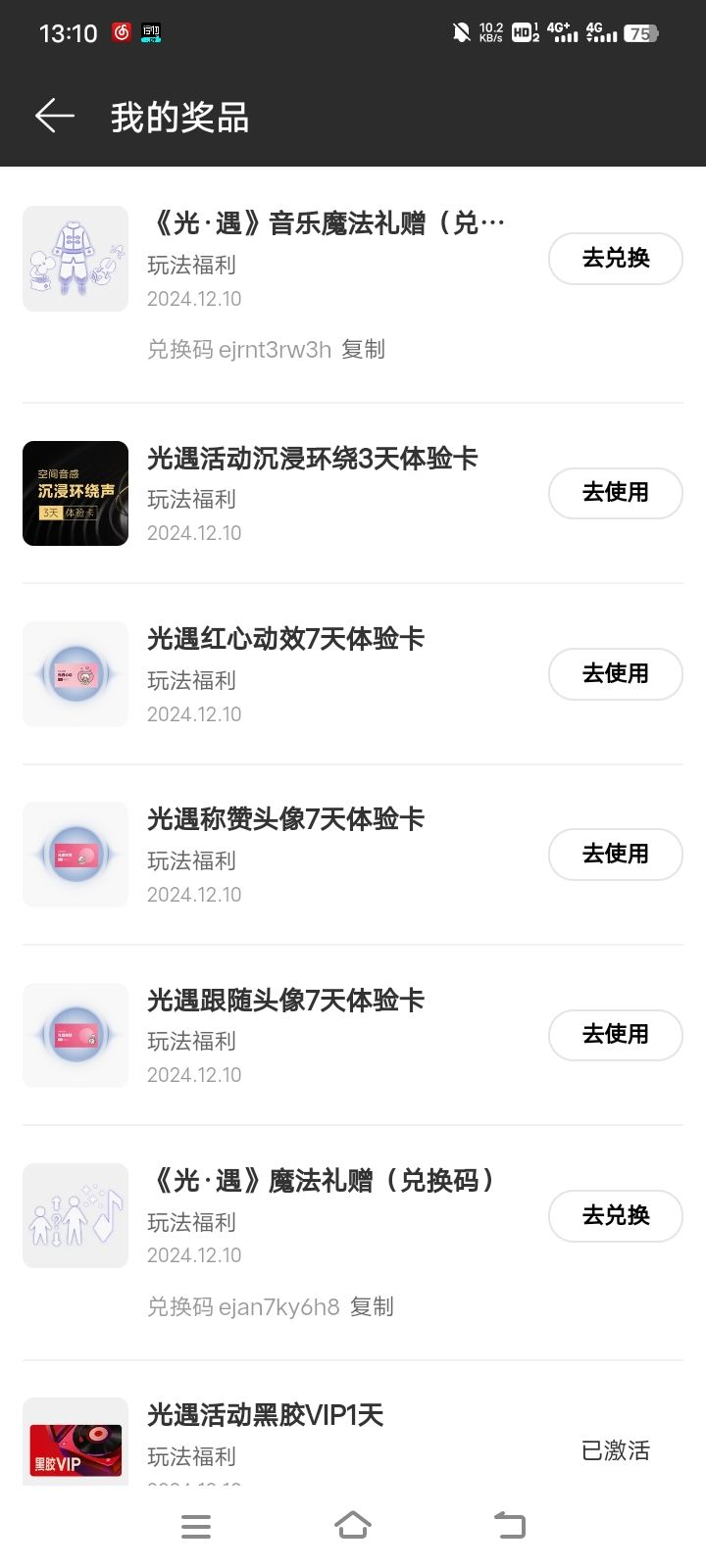Use the 称赞头像7天体验卡
Screen dimensions: 706x1568
615,855
